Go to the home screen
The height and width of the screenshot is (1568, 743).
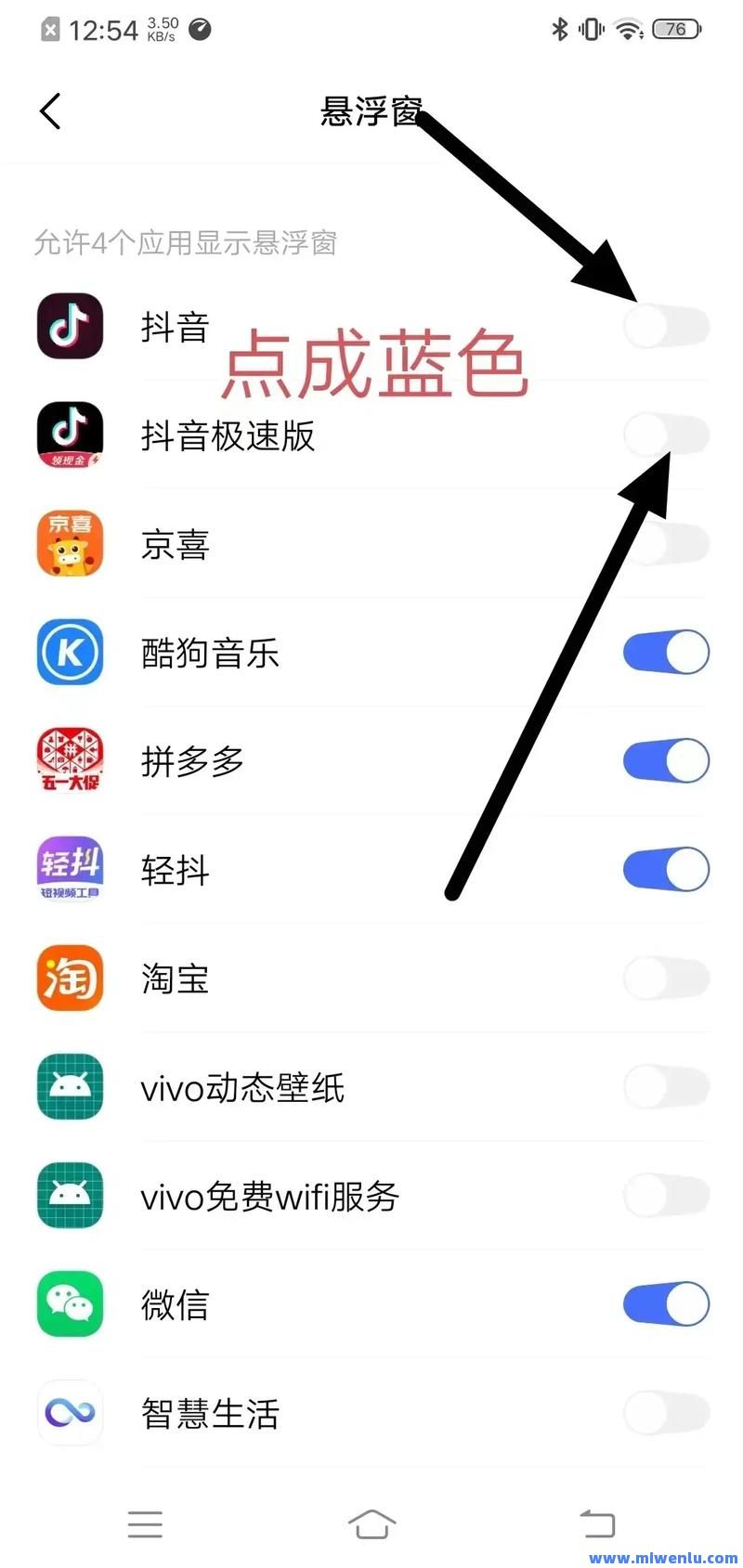(371, 1523)
